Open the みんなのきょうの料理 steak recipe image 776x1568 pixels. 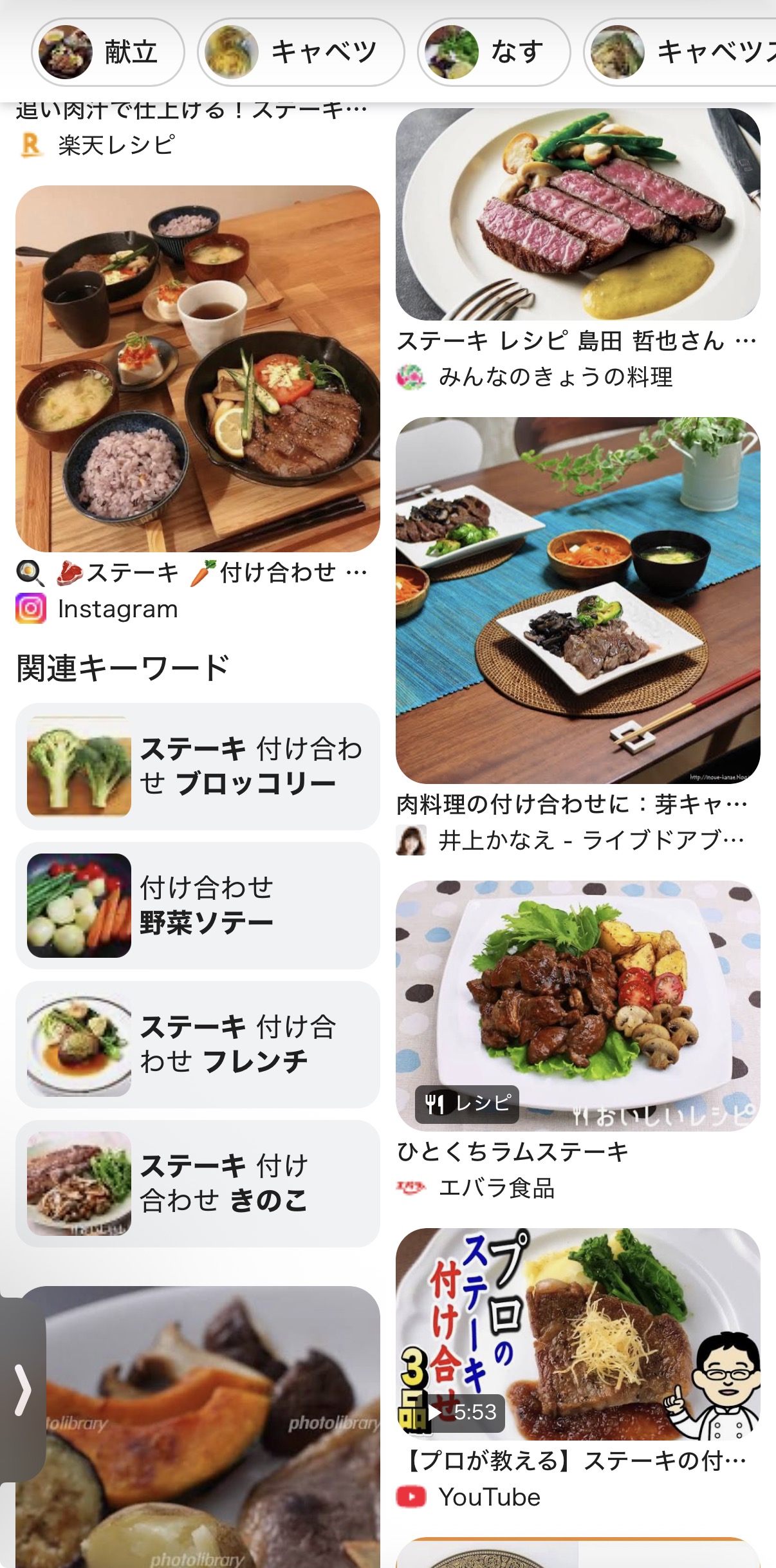pos(578,214)
